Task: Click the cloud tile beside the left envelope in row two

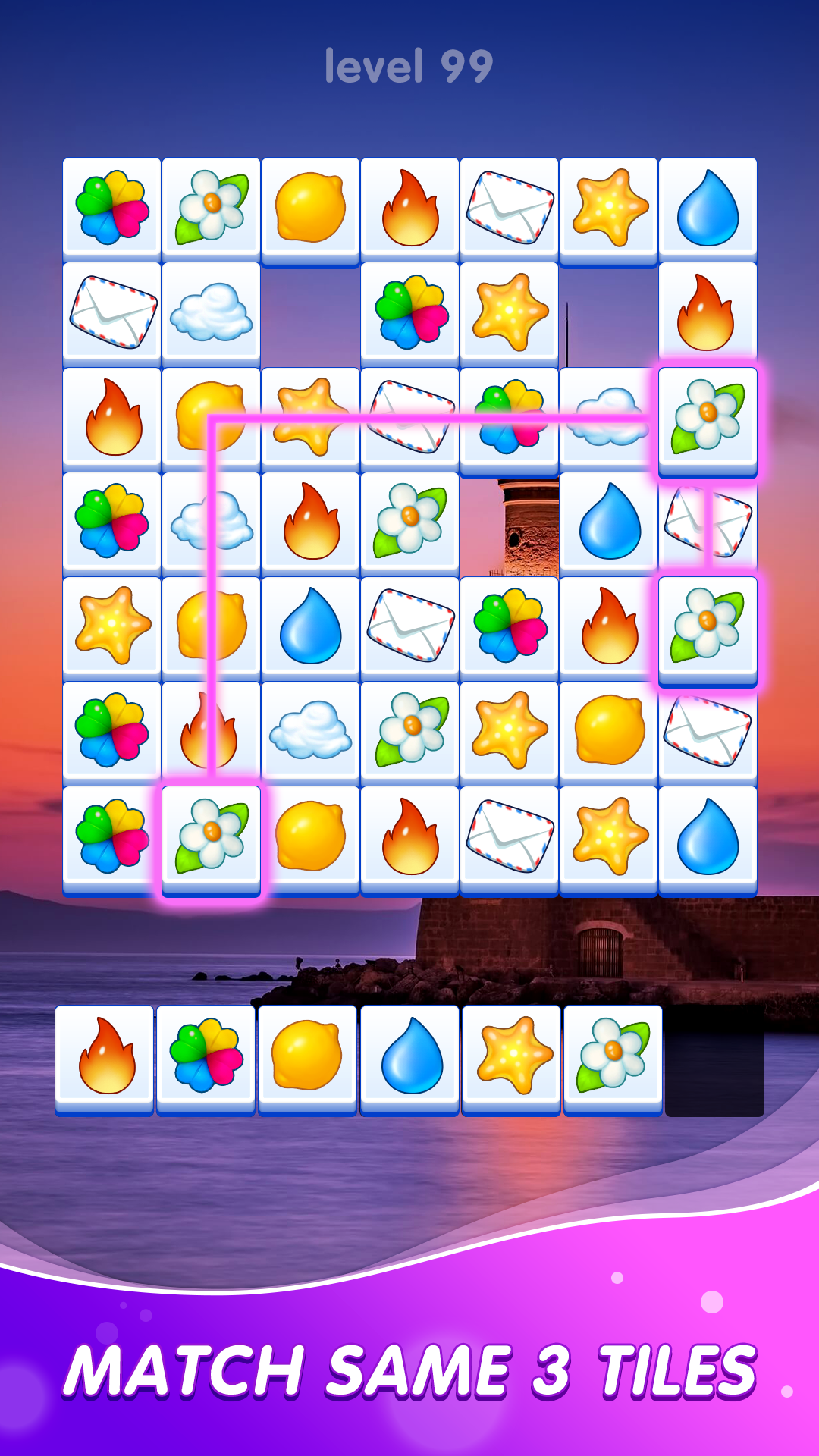Action: click(210, 311)
